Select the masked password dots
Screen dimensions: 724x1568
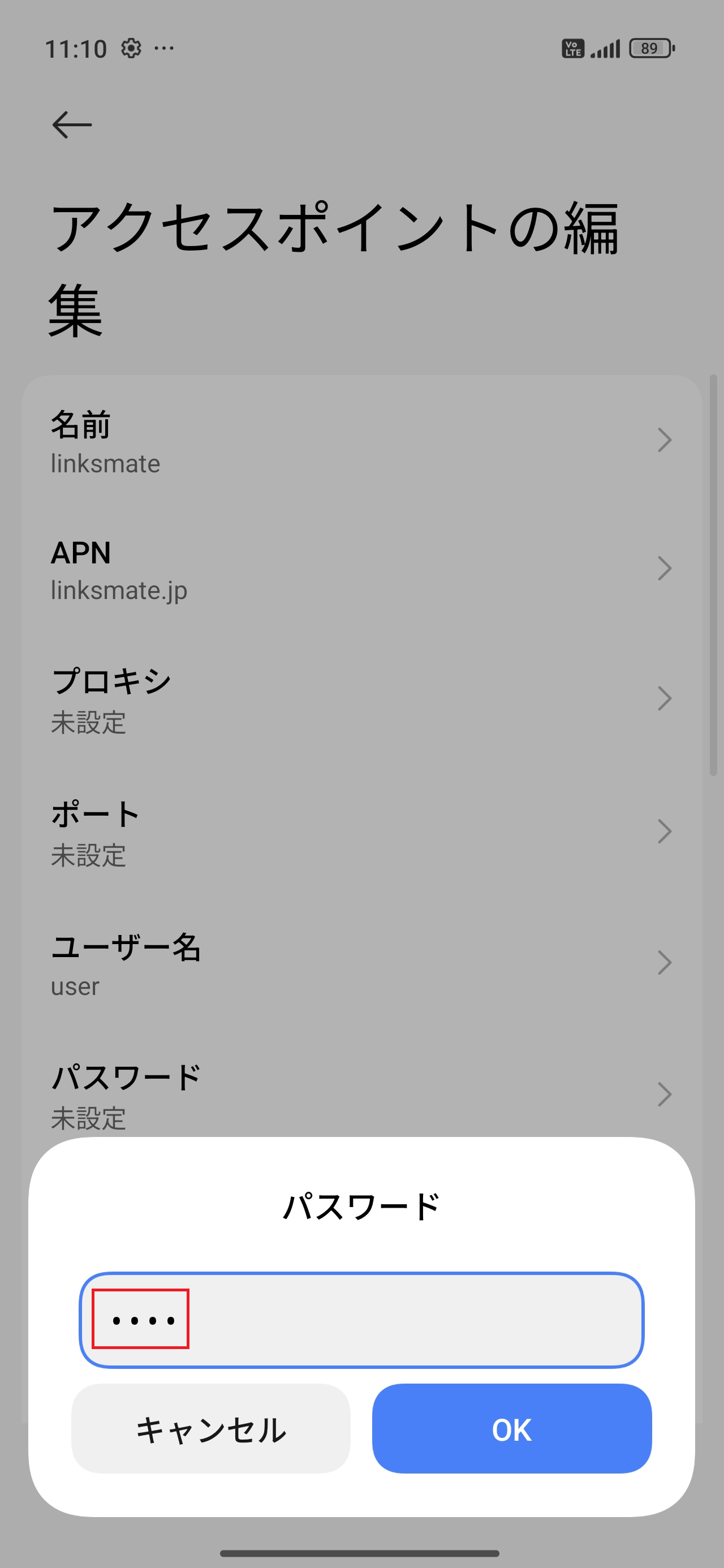click(141, 1320)
